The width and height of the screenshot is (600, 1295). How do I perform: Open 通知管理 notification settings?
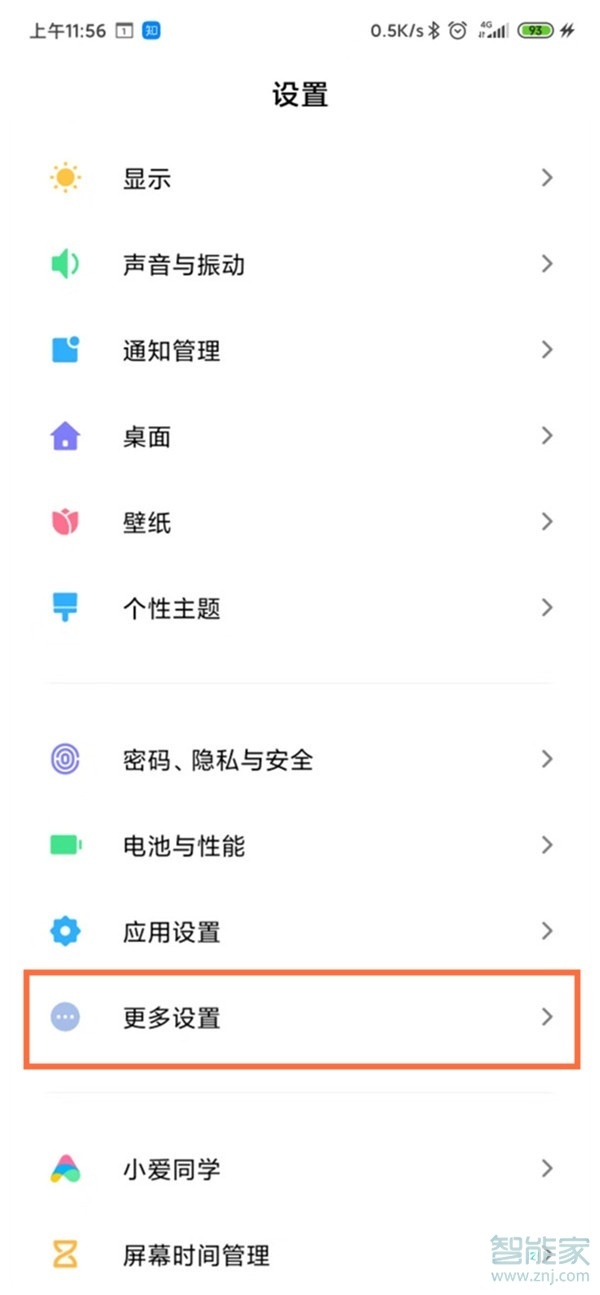click(300, 351)
